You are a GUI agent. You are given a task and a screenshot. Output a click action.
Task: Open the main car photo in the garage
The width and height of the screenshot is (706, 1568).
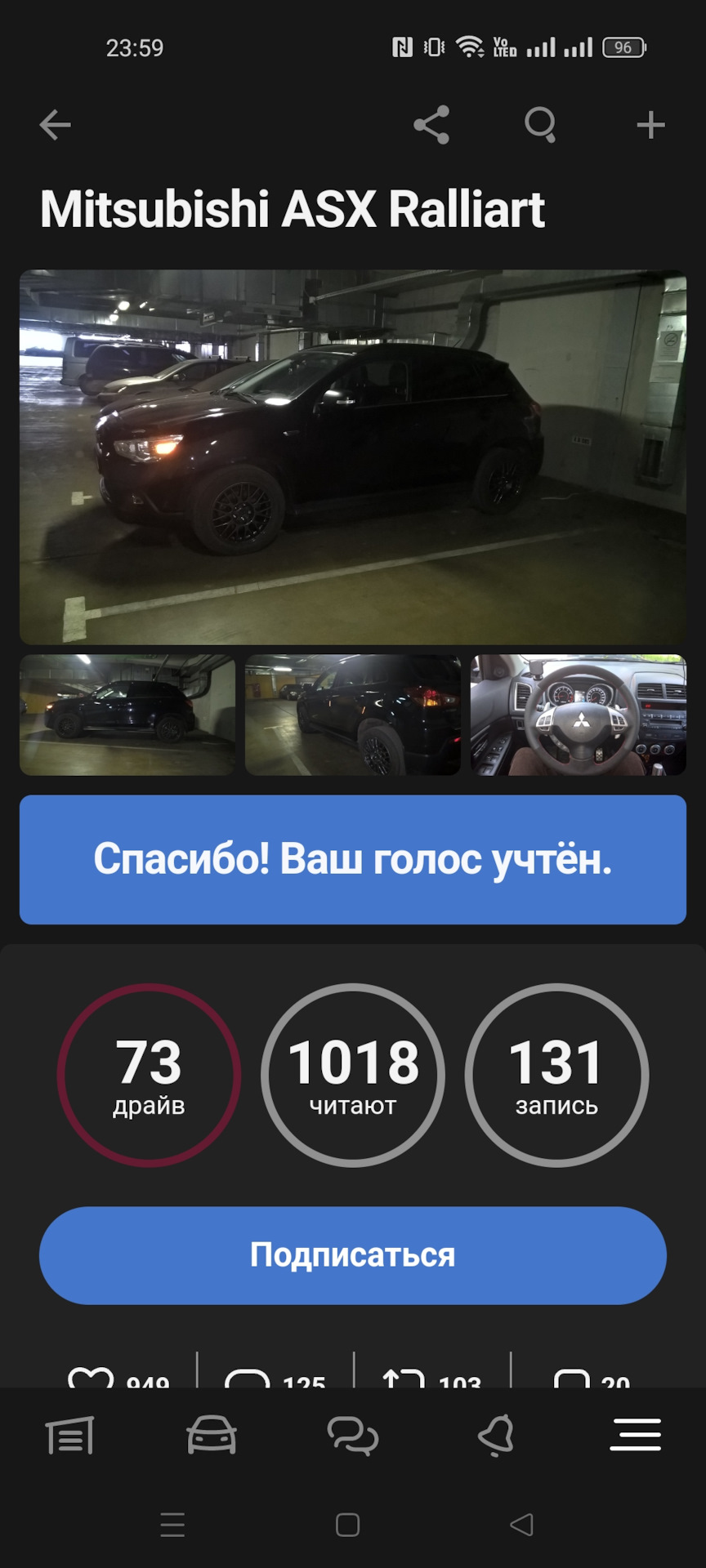pyautogui.click(x=353, y=457)
